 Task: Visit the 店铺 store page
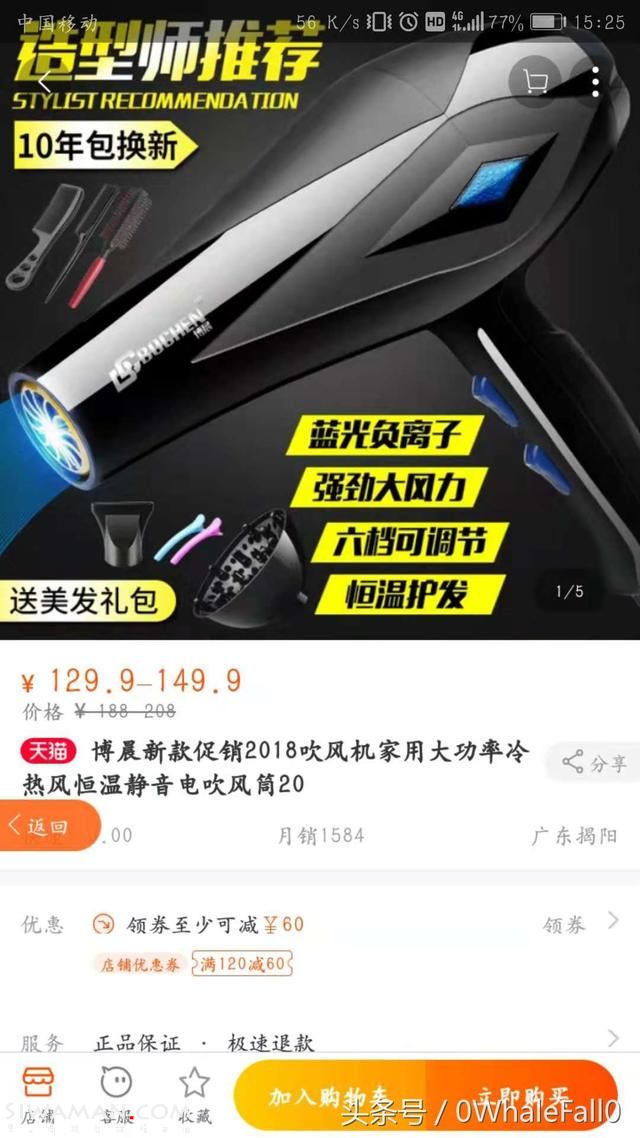point(38,1095)
